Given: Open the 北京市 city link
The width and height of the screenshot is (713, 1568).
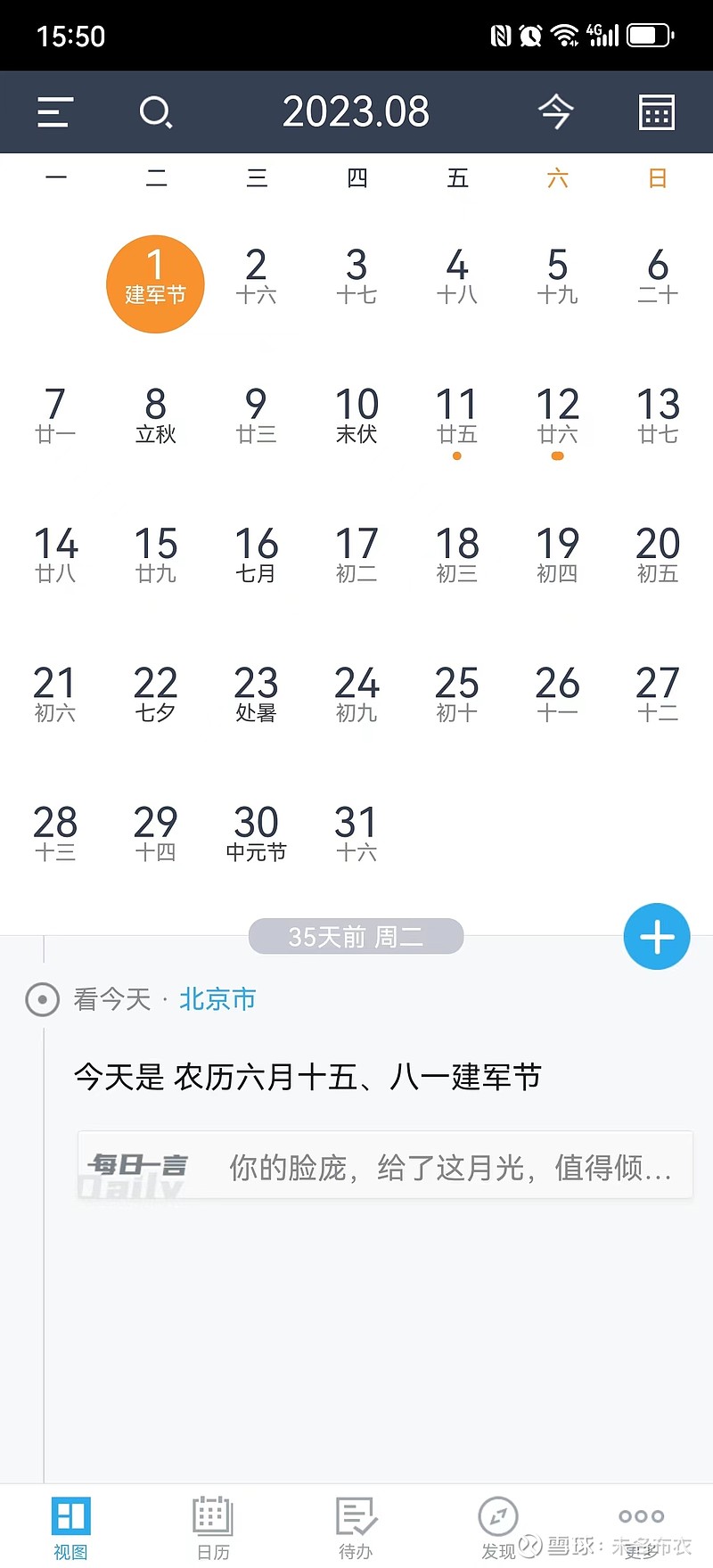Looking at the screenshot, I should (x=217, y=999).
